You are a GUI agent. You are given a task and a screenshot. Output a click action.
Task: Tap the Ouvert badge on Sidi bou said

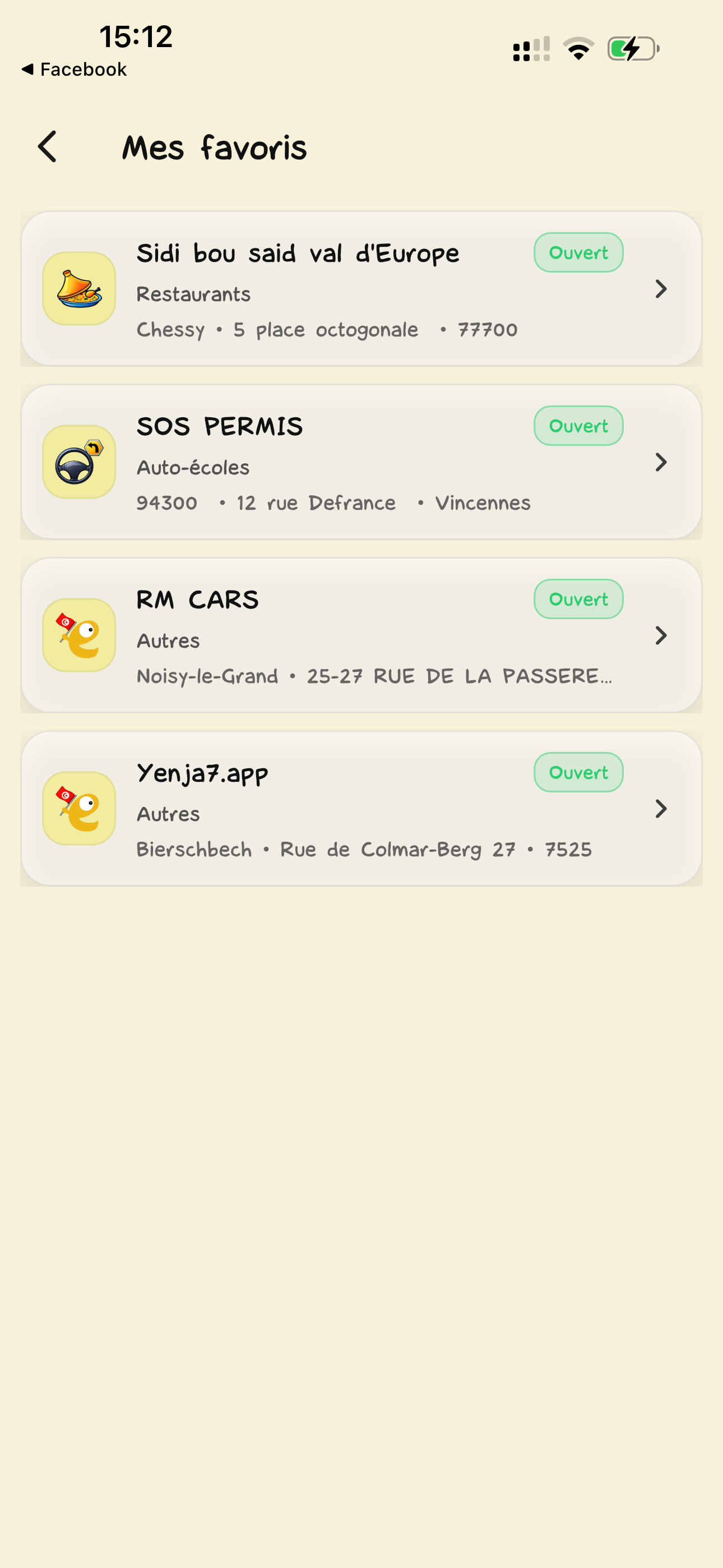577,252
